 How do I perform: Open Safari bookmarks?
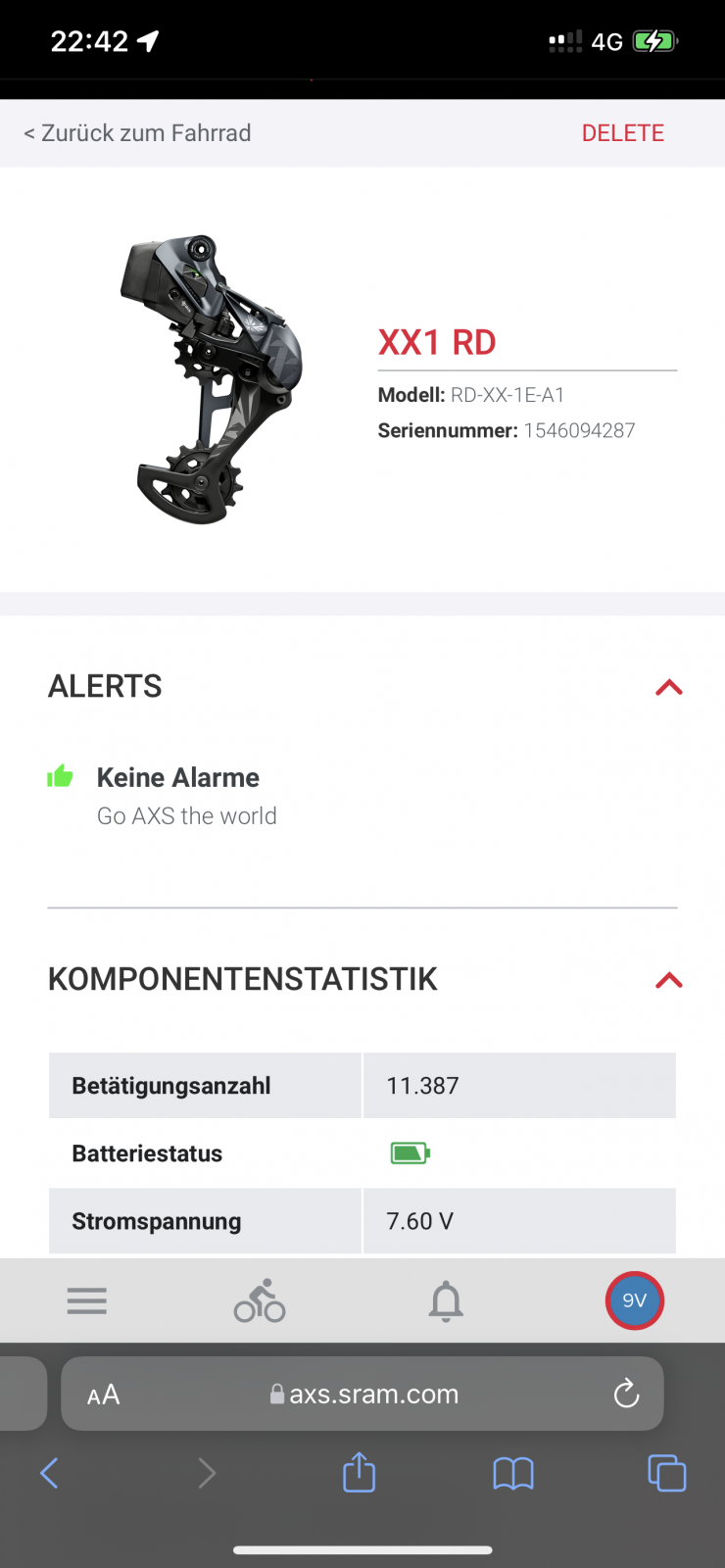tap(513, 1472)
